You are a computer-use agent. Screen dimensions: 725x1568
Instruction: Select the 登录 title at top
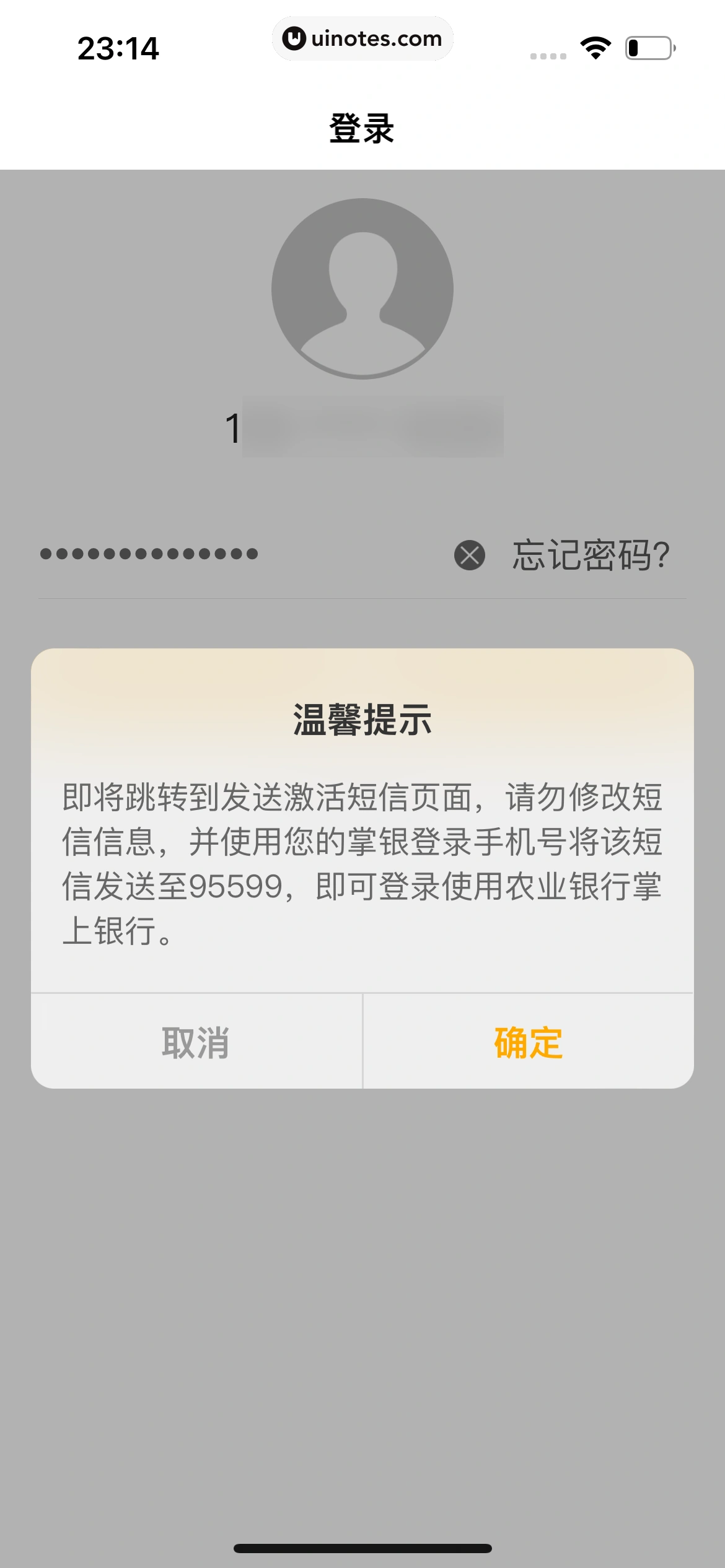pyautogui.click(x=362, y=128)
